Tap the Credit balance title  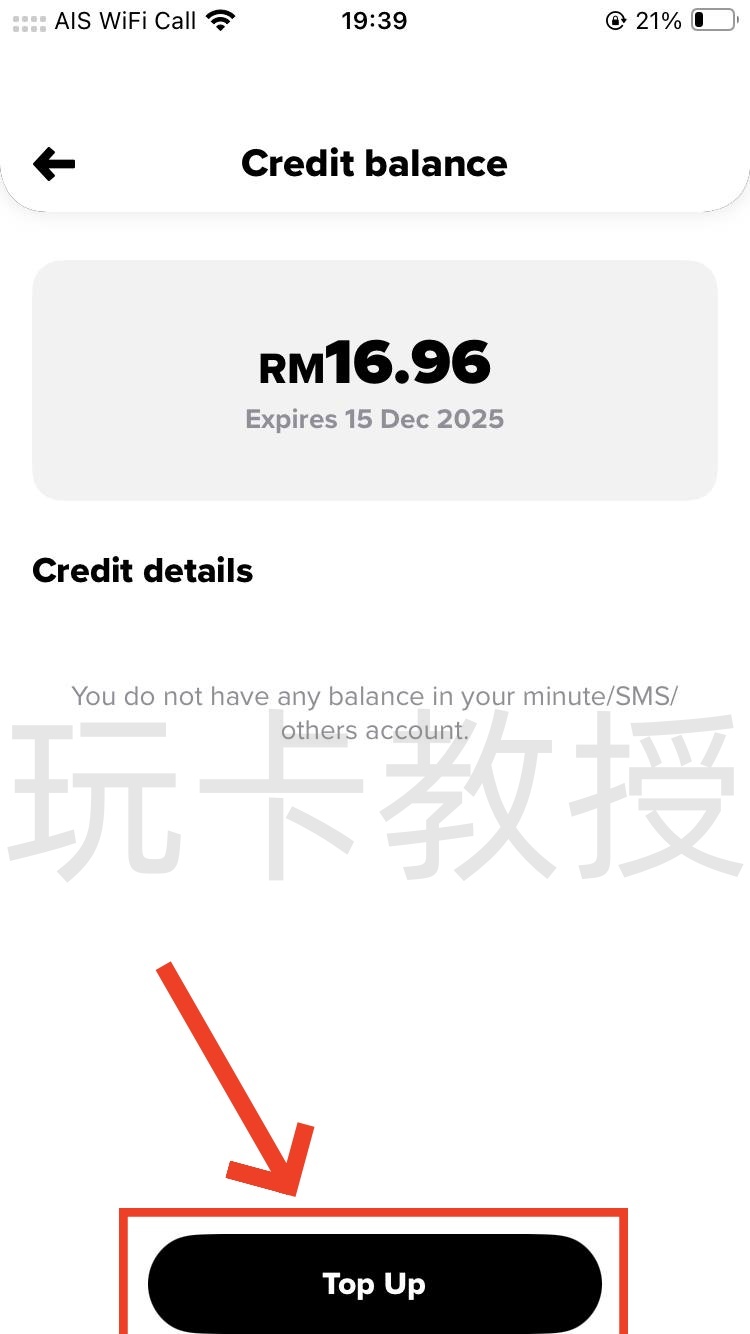click(x=375, y=163)
